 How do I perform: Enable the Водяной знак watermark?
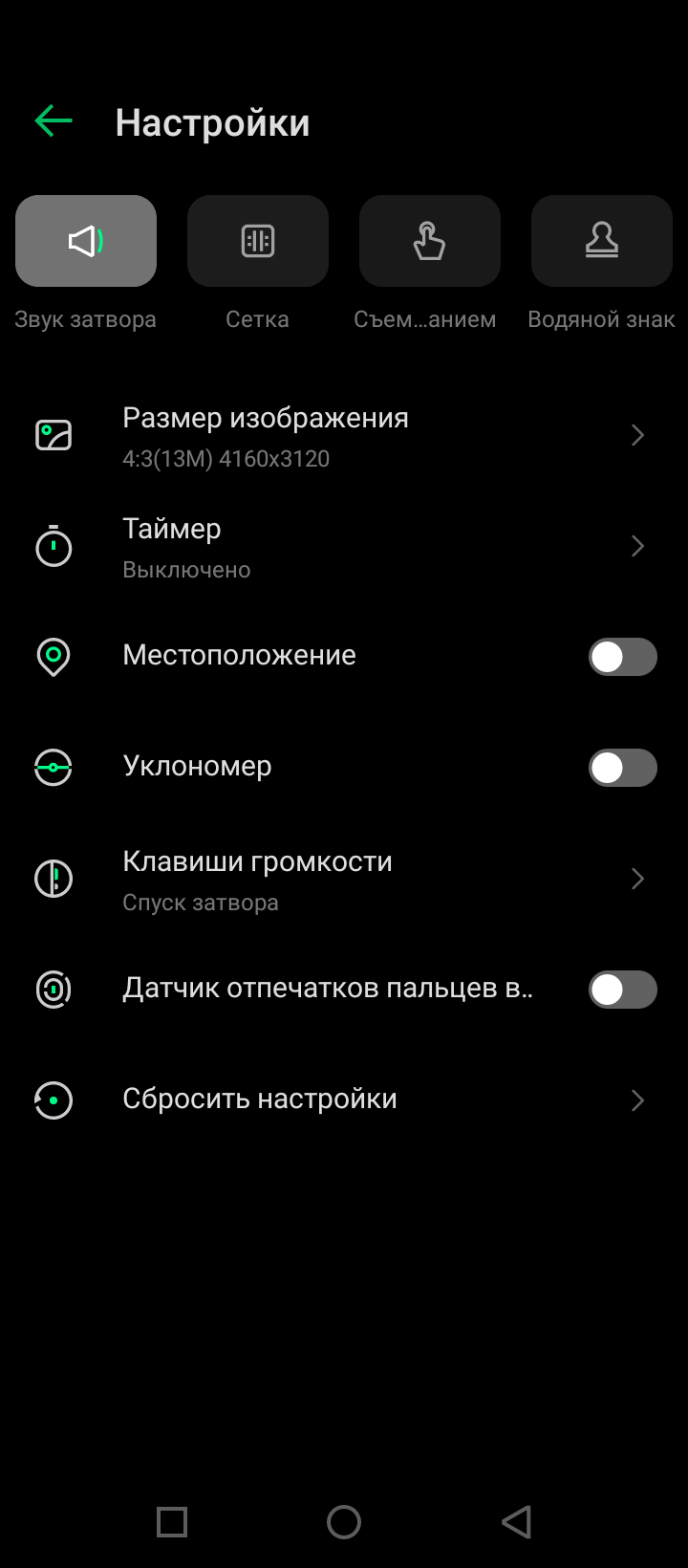pyautogui.click(x=602, y=241)
